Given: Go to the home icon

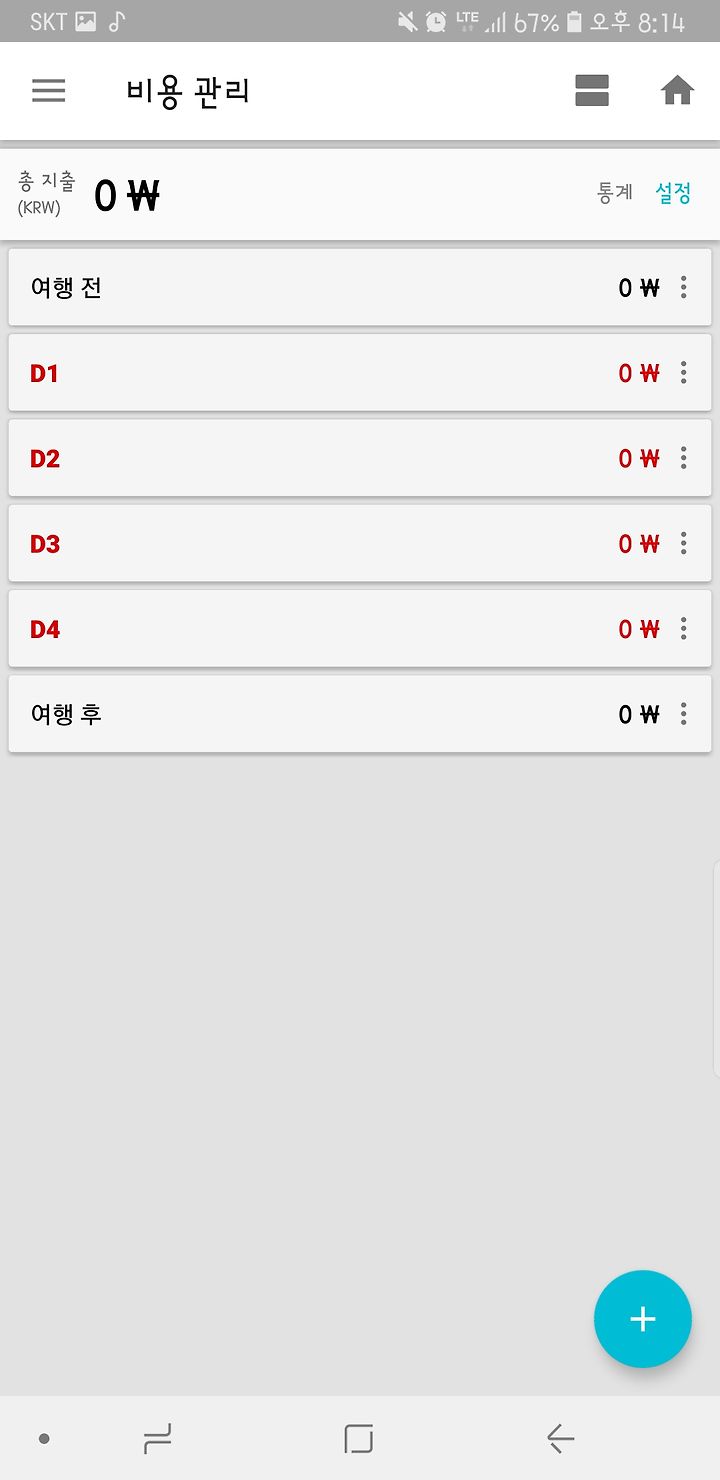Looking at the screenshot, I should tap(677, 91).
